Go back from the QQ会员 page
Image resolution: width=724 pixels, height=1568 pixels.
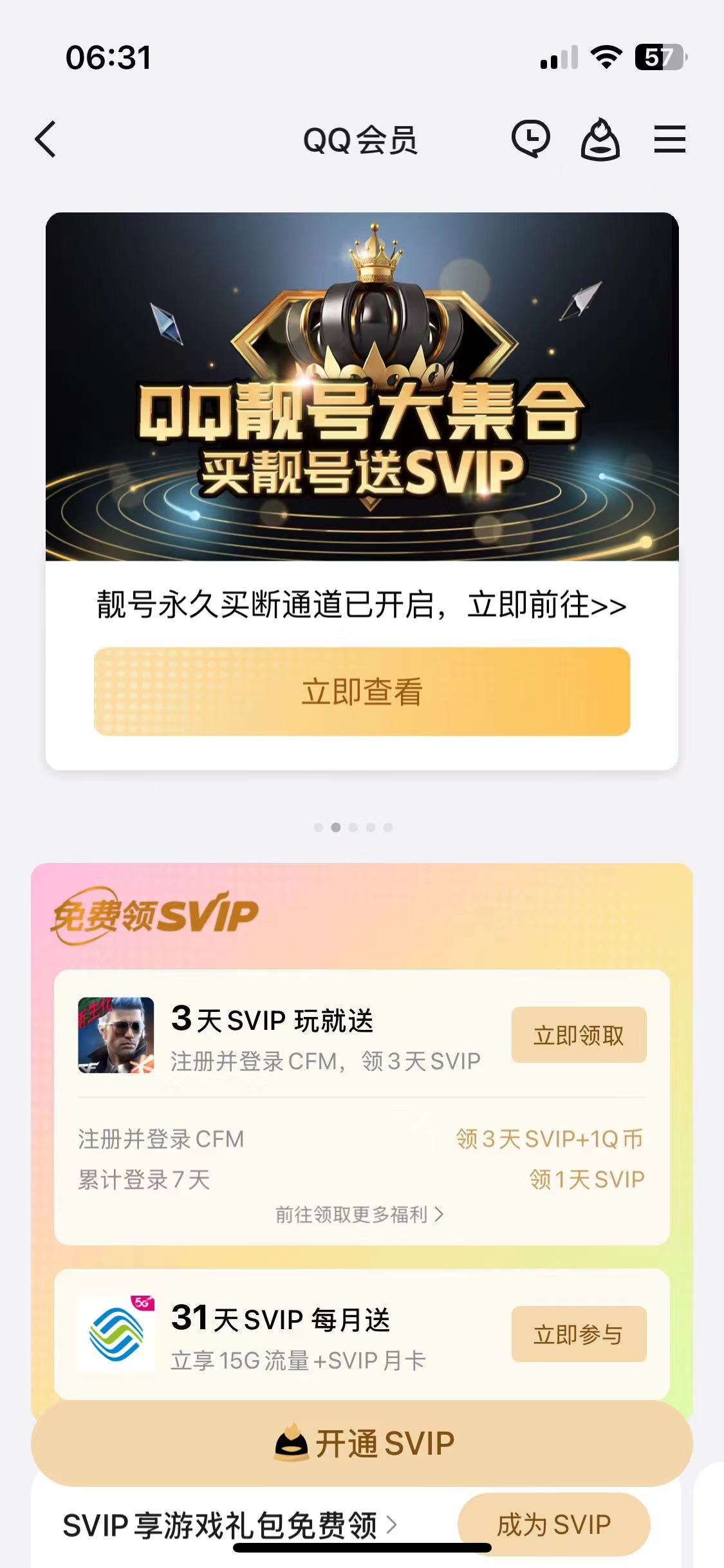point(46,139)
